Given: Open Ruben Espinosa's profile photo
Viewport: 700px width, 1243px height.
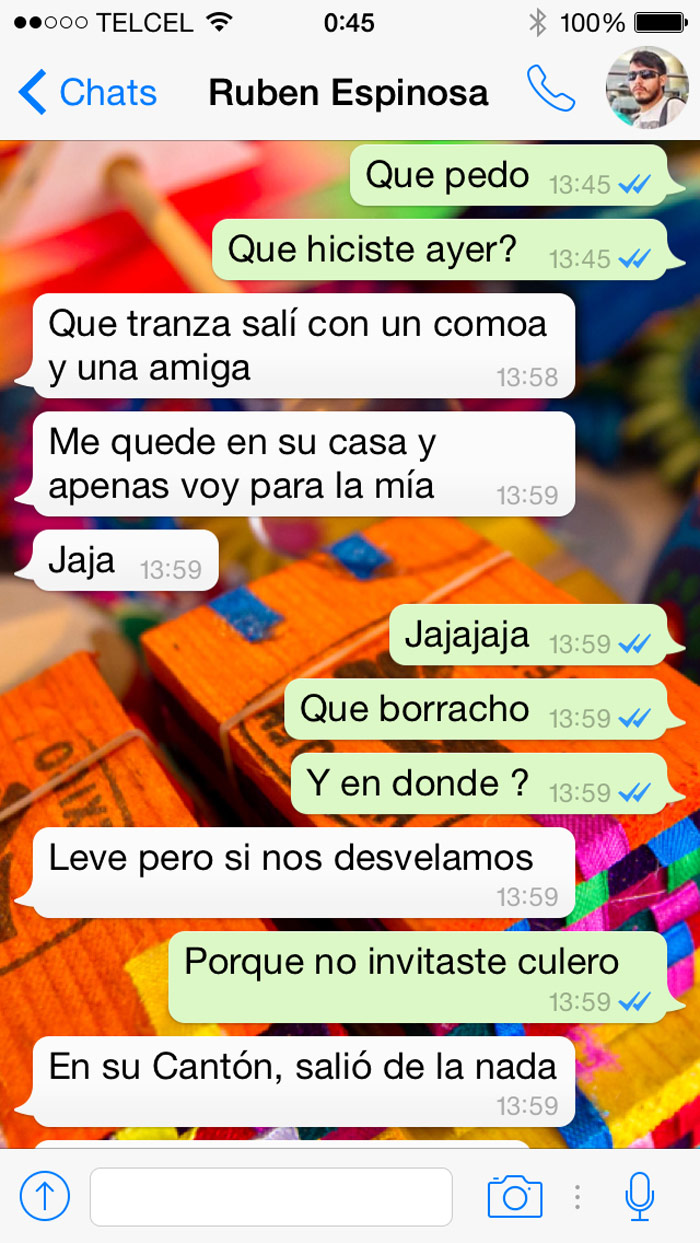Looking at the screenshot, I should [x=639, y=88].
